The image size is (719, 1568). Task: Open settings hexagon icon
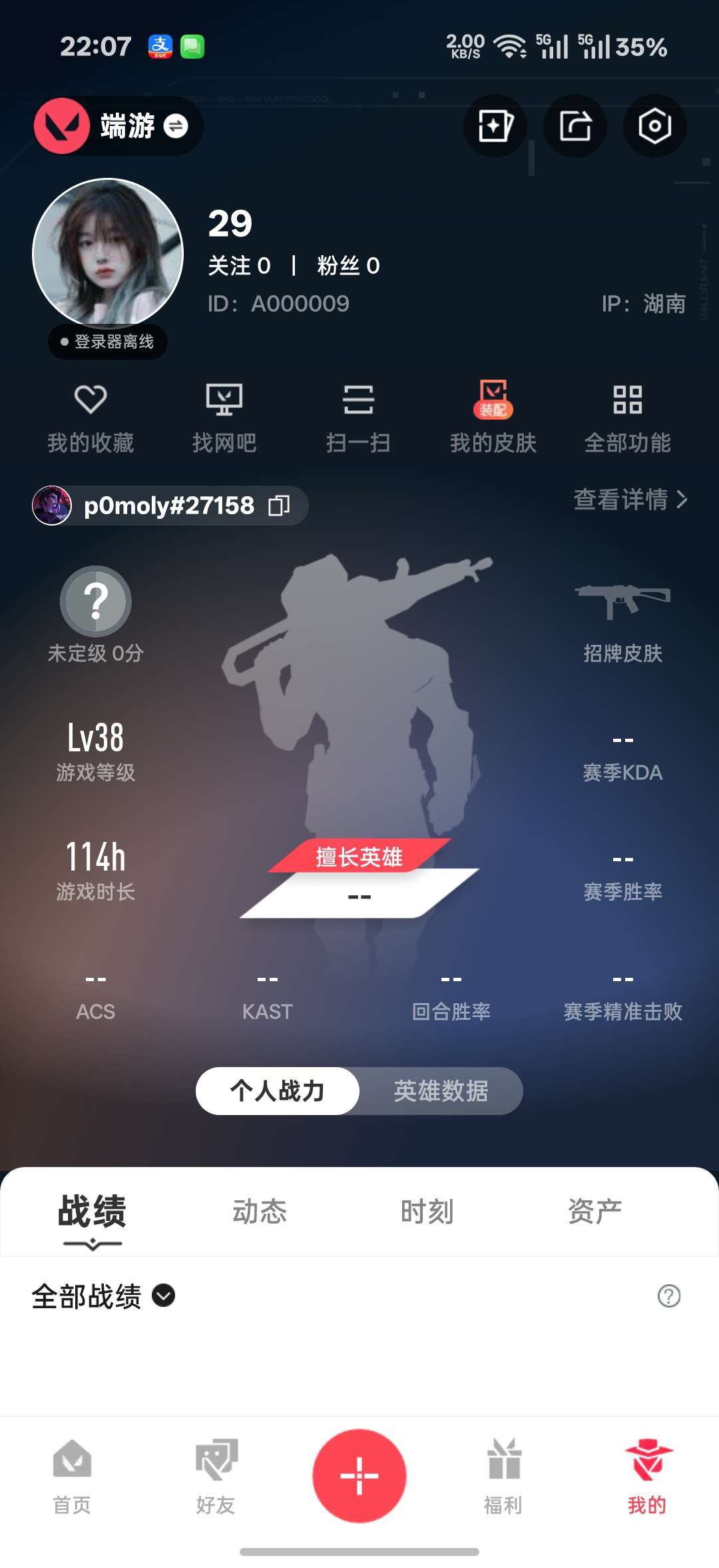click(x=654, y=126)
